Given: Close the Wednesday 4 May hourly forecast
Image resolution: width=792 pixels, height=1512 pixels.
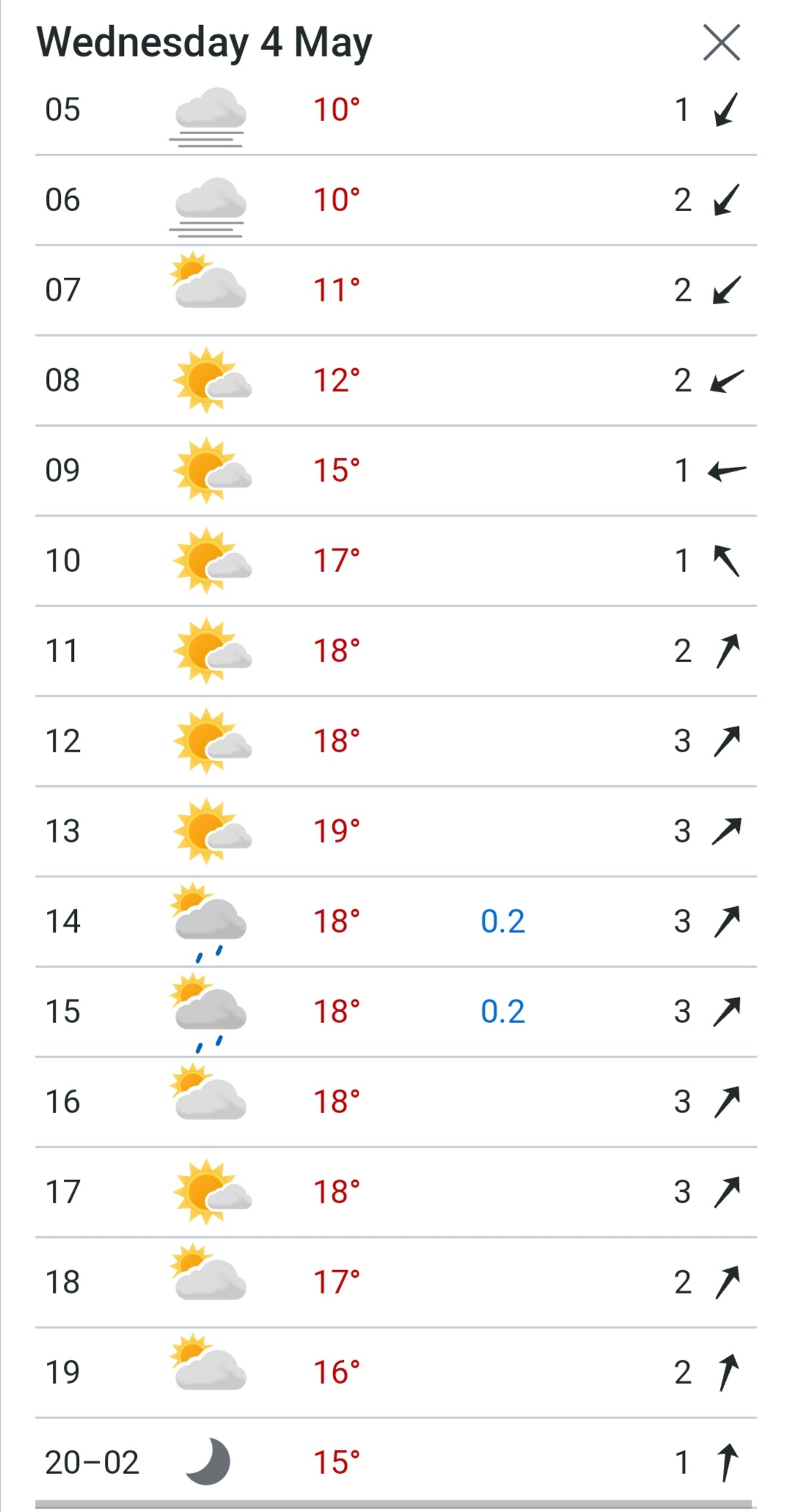Looking at the screenshot, I should click(722, 43).
